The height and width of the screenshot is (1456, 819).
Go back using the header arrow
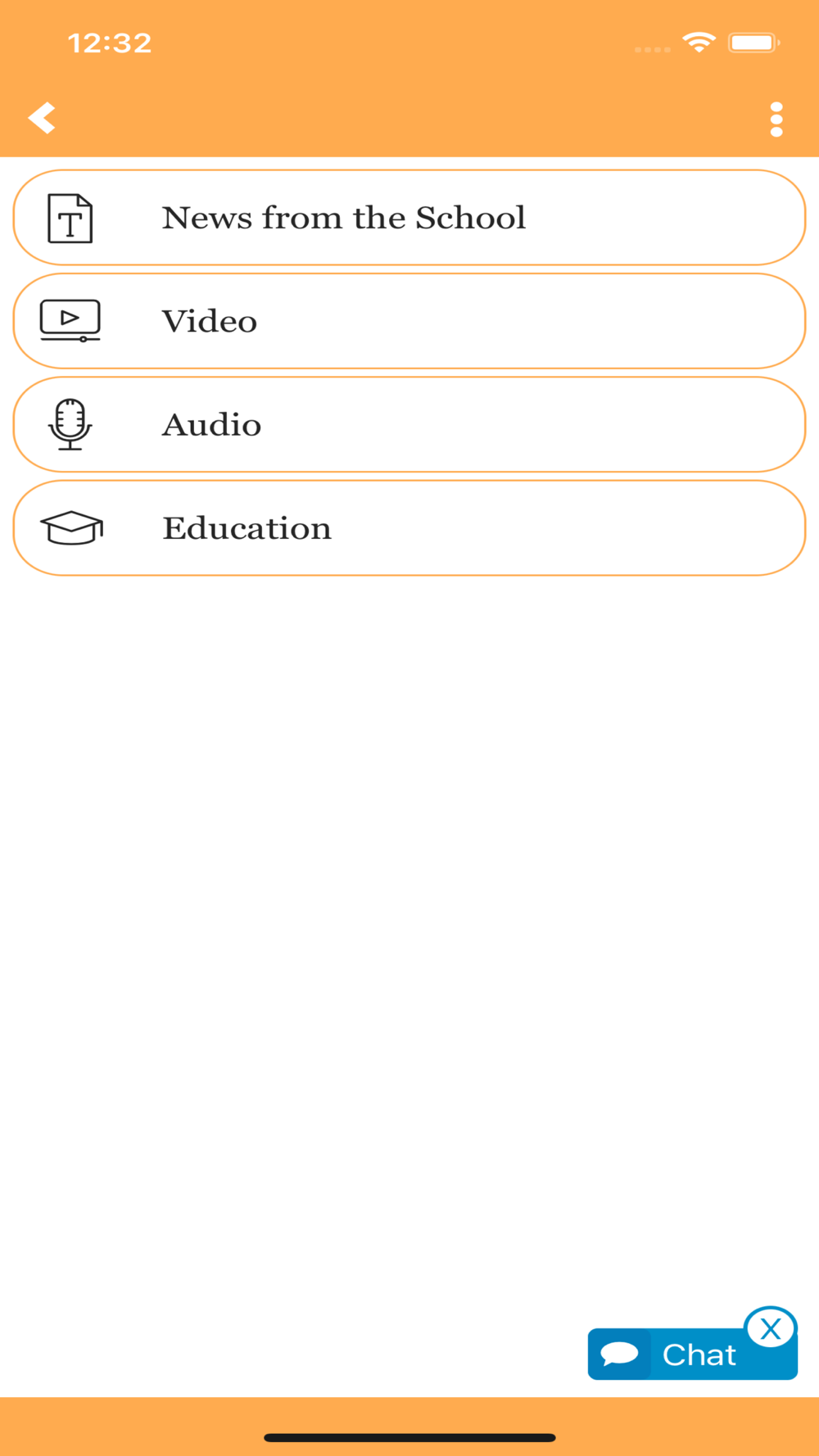pyautogui.click(x=42, y=118)
